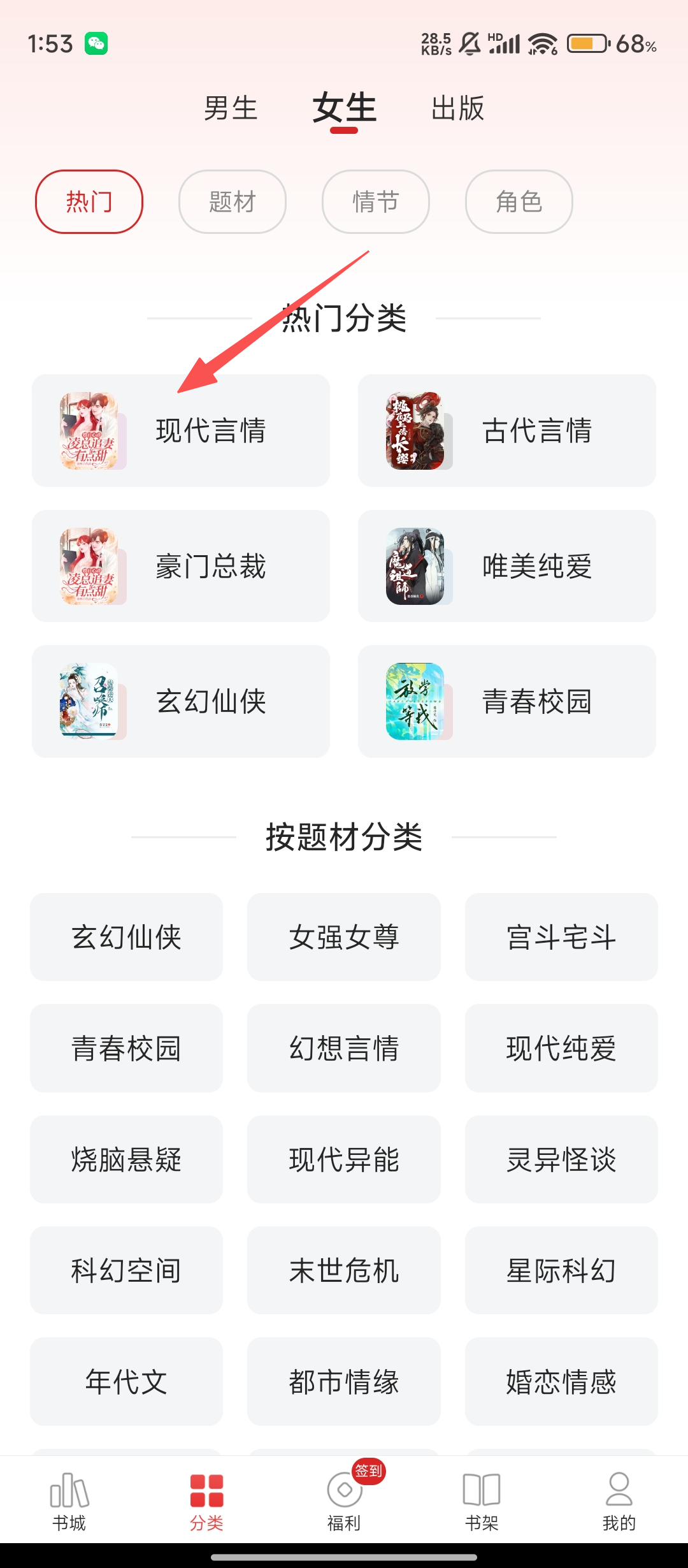Browse the 女强女尊 genre
The image size is (688, 1568).
coord(344,937)
